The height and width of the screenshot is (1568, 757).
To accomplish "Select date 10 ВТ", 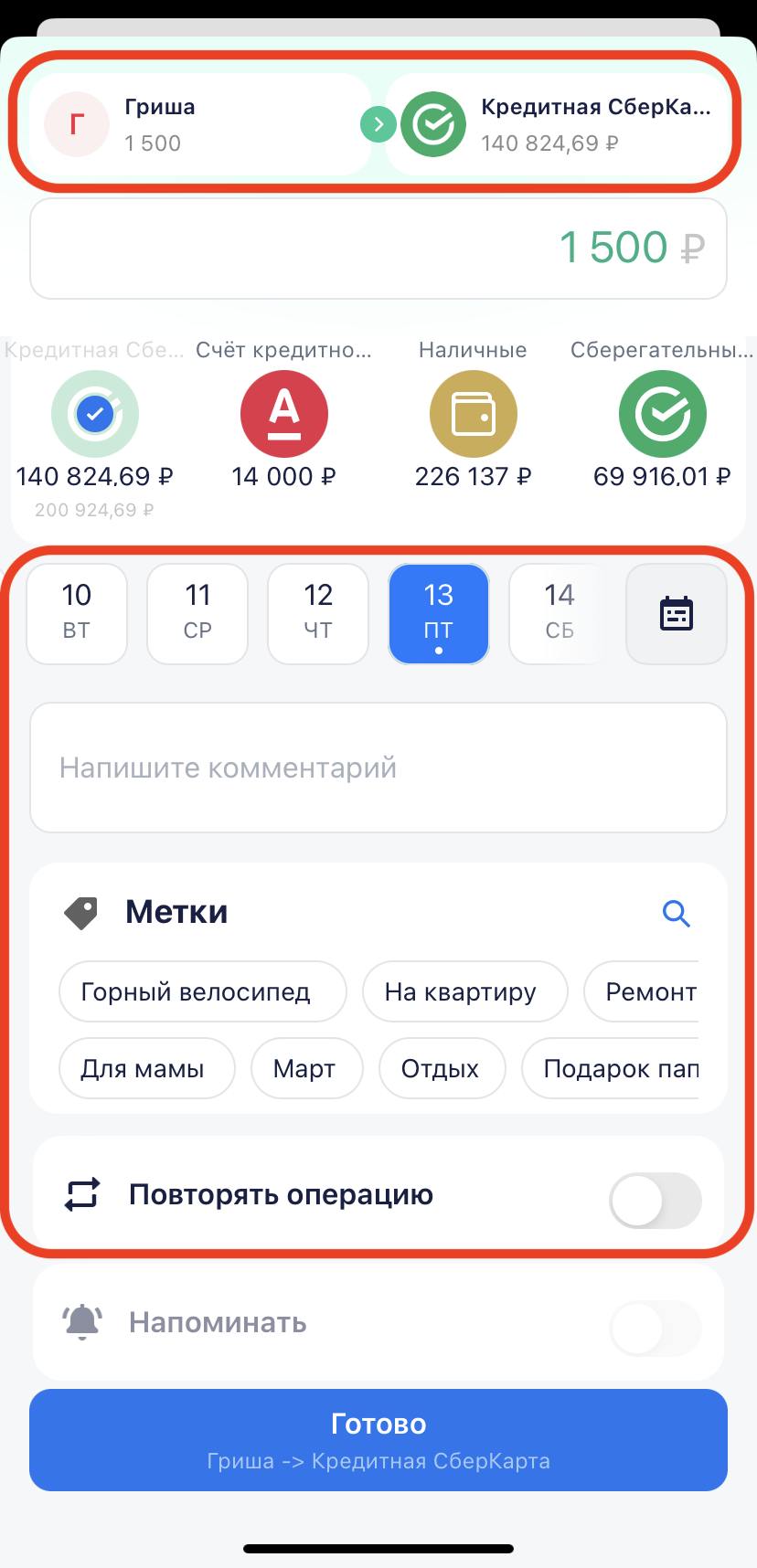I will [x=77, y=613].
